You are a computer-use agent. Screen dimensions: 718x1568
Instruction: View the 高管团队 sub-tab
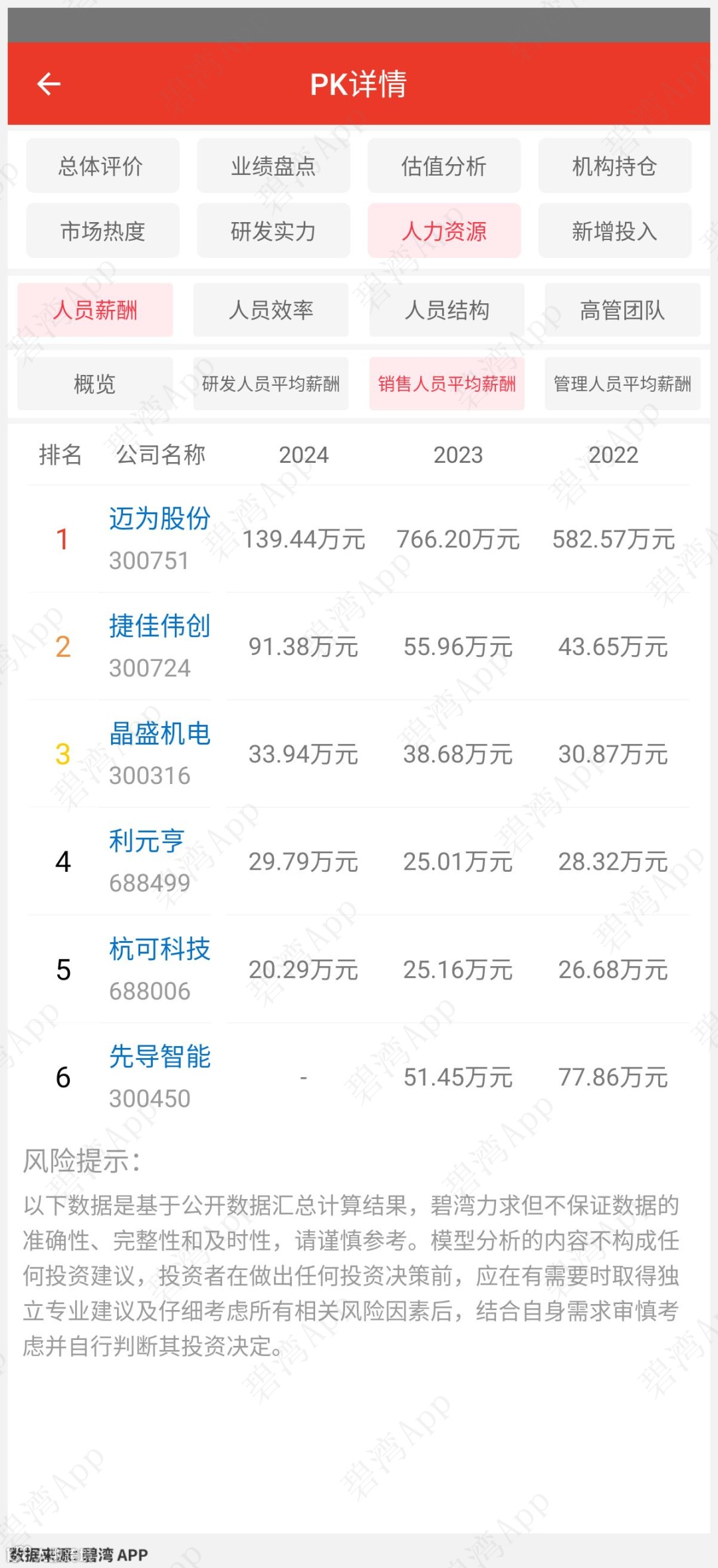(622, 310)
